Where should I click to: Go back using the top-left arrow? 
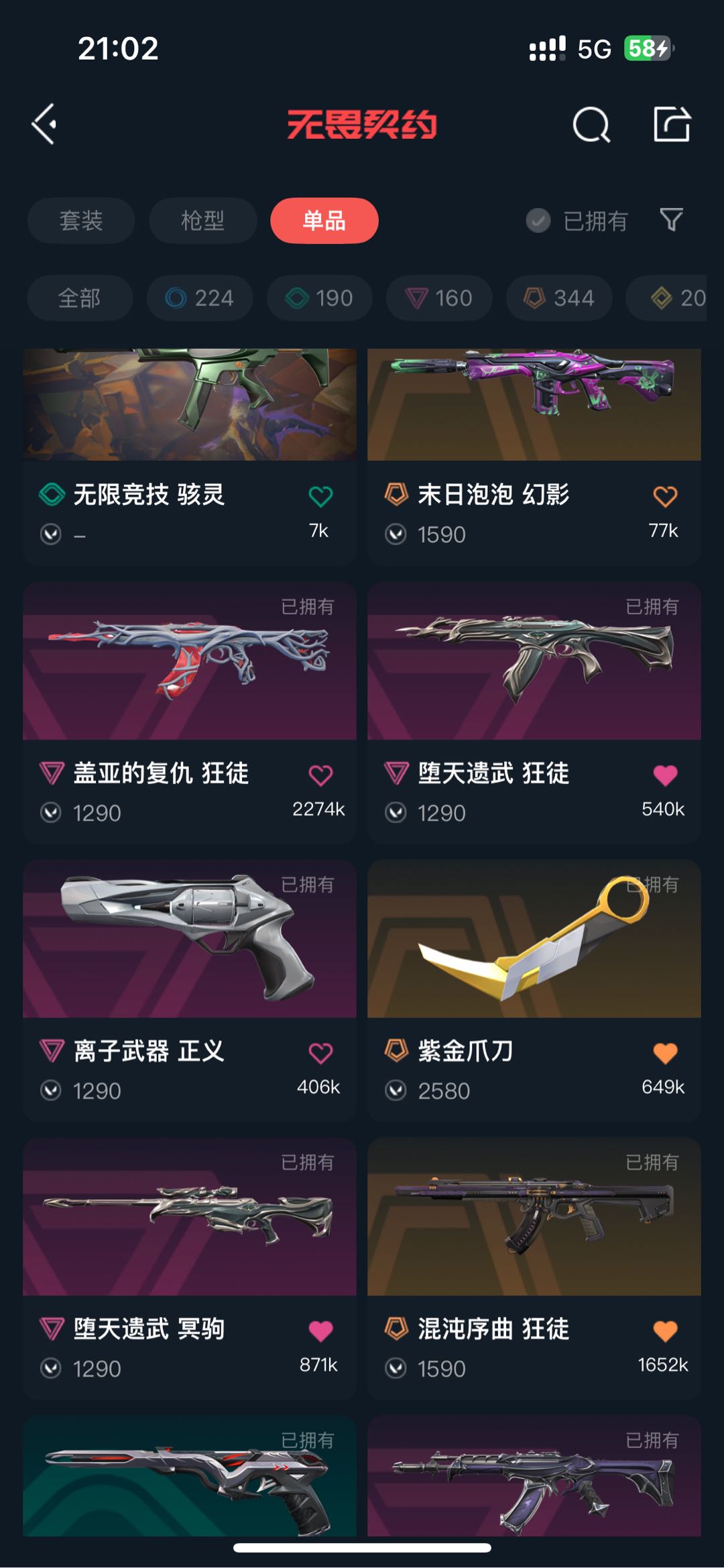tap(44, 124)
